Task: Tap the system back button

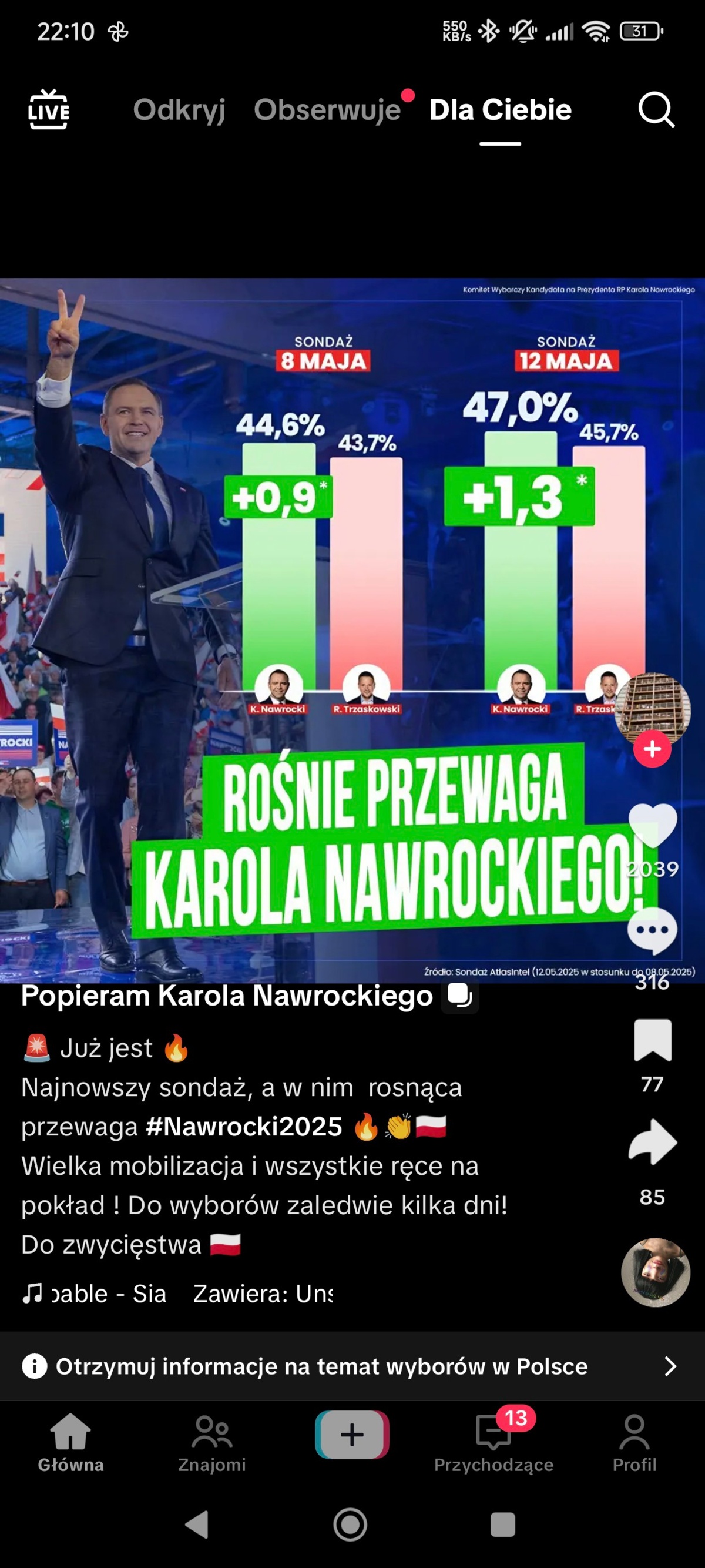Action: pyautogui.click(x=196, y=1525)
